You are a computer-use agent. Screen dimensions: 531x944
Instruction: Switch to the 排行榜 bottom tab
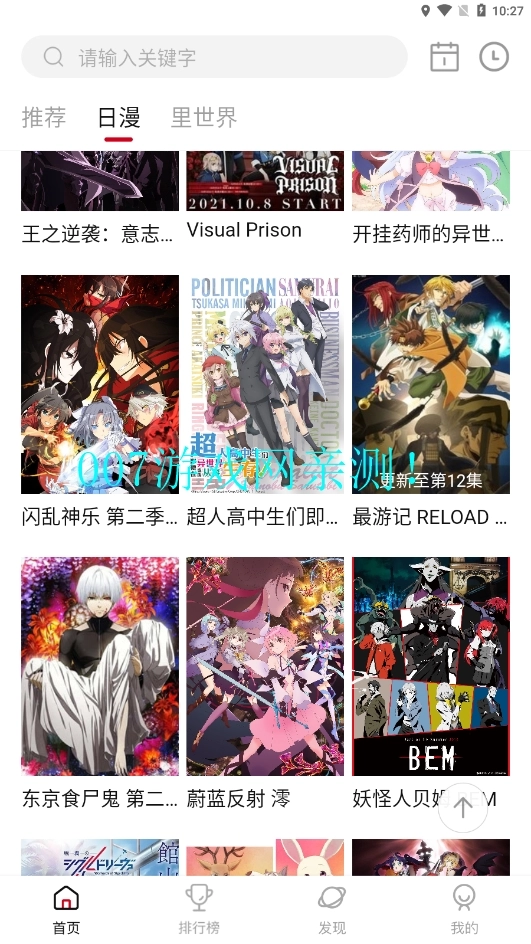[x=199, y=910]
